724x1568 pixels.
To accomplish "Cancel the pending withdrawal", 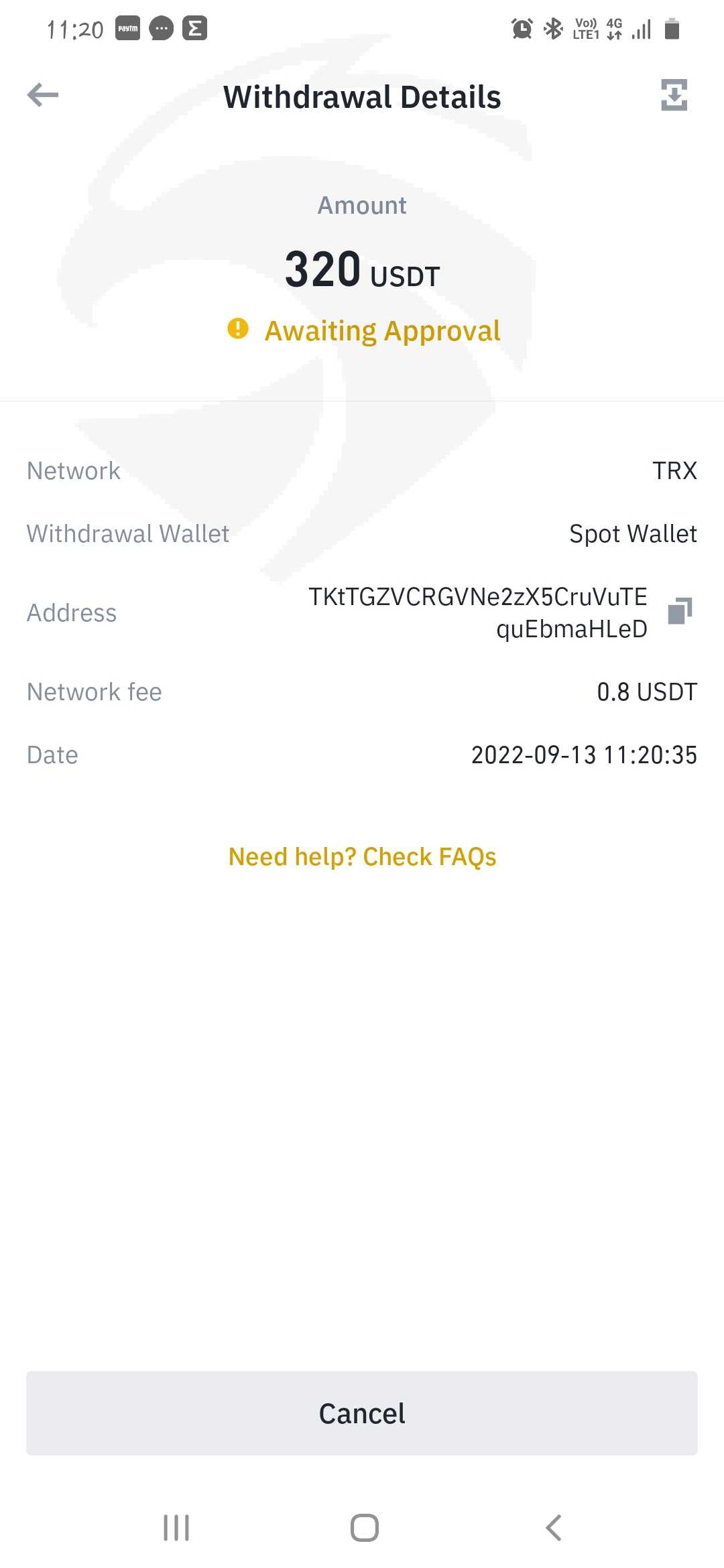I will [362, 1413].
